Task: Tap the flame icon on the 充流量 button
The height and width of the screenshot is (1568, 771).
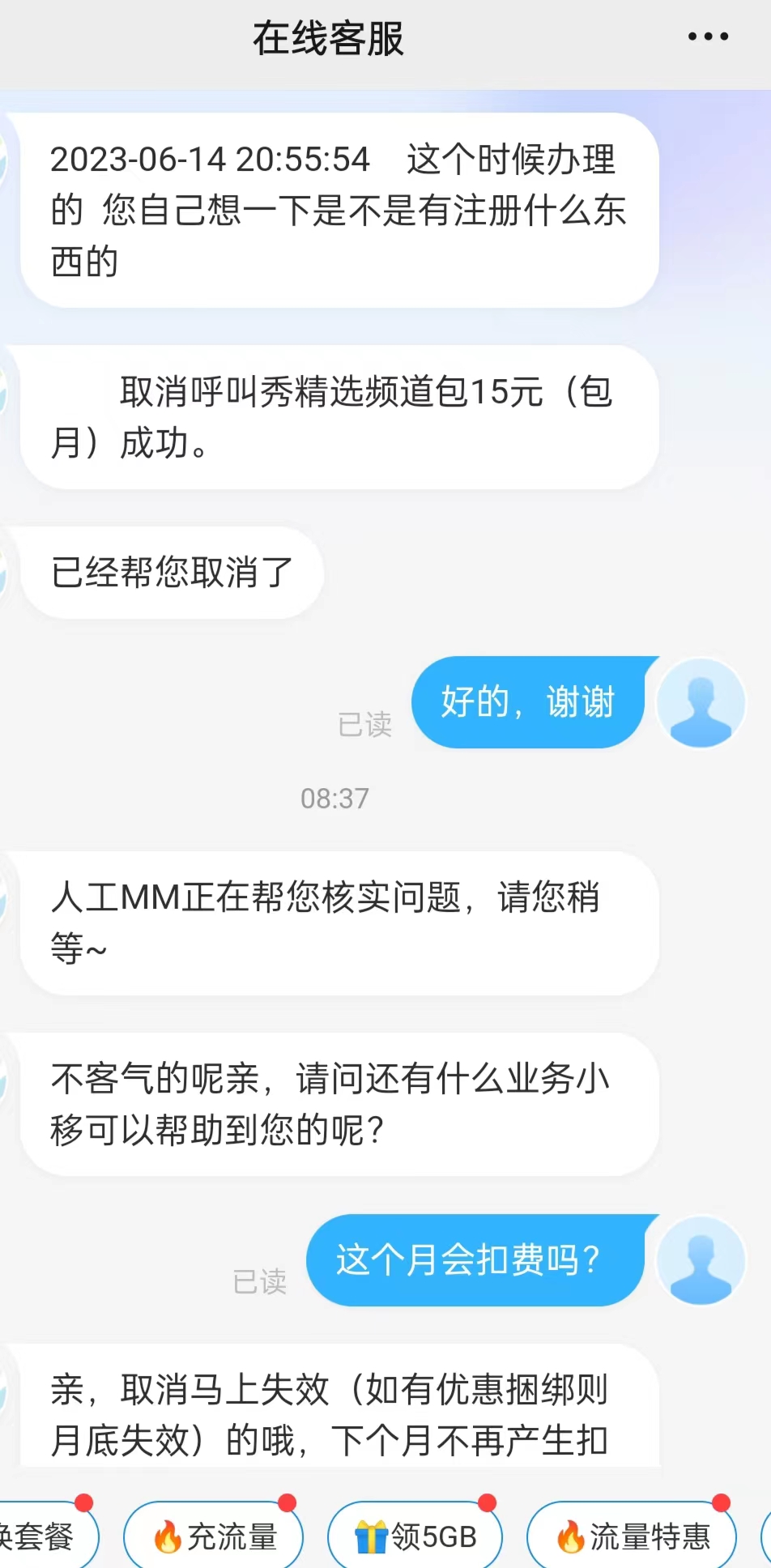Action: tap(168, 1535)
